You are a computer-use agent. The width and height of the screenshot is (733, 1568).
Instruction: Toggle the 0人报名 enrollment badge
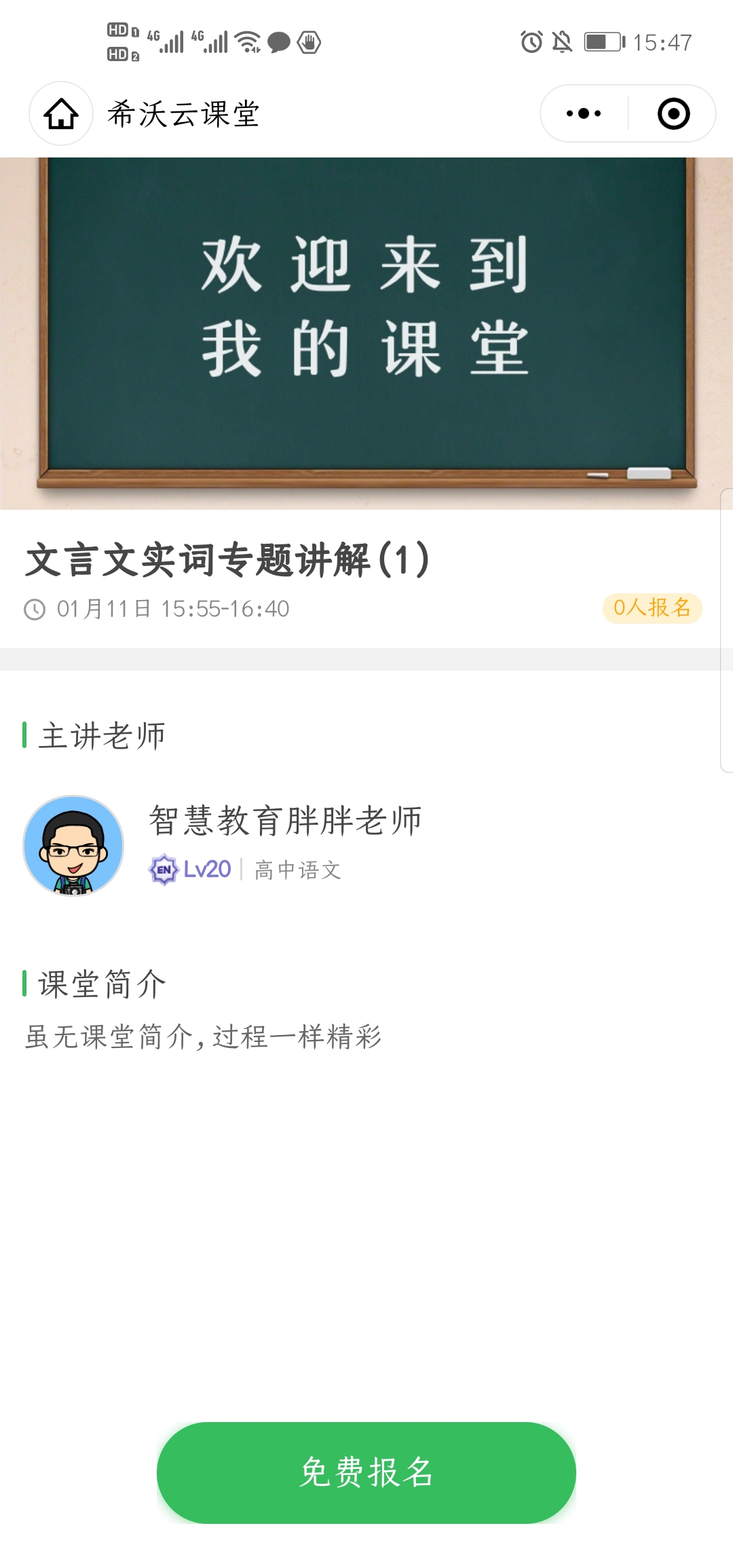pyautogui.click(x=653, y=609)
